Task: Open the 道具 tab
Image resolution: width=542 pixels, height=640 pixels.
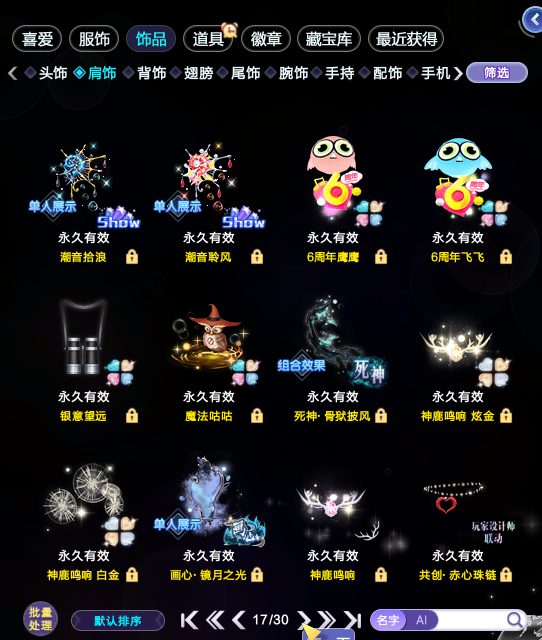Action: click(208, 39)
